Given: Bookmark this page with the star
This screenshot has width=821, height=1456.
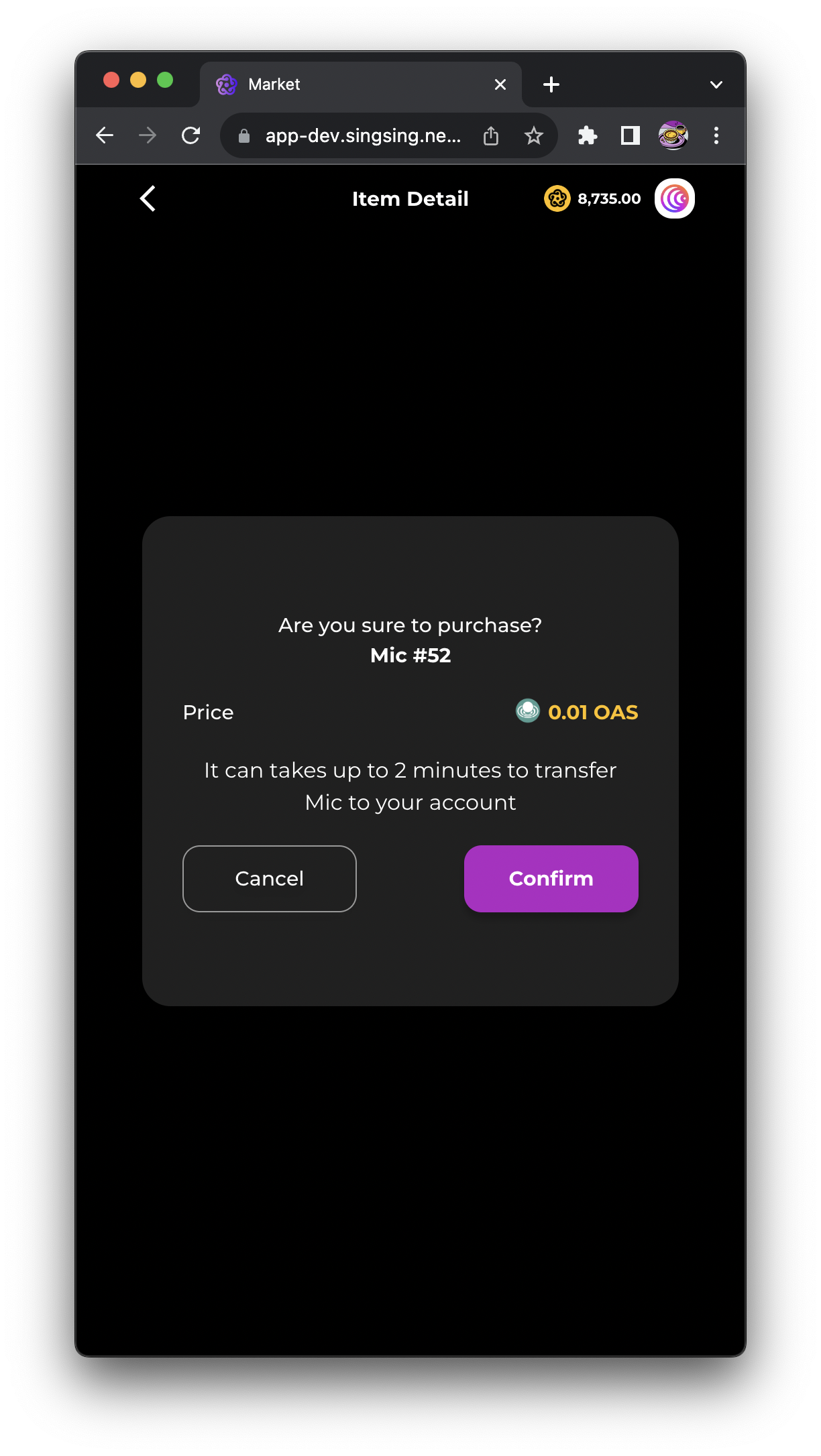Looking at the screenshot, I should [533, 136].
